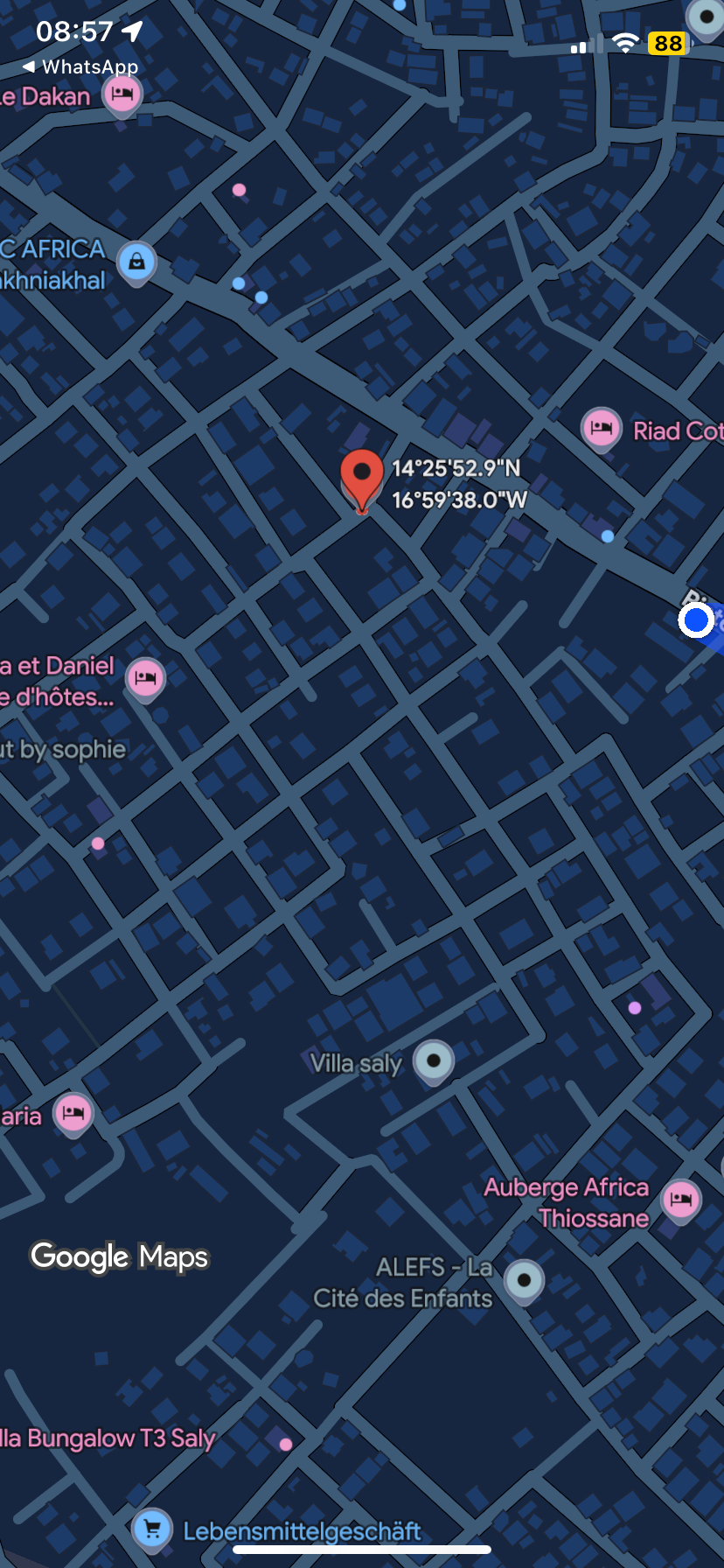724x1568 pixels.
Task: Select the et Daniel d'hôtes lodging marker
Action: [x=146, y=678]
